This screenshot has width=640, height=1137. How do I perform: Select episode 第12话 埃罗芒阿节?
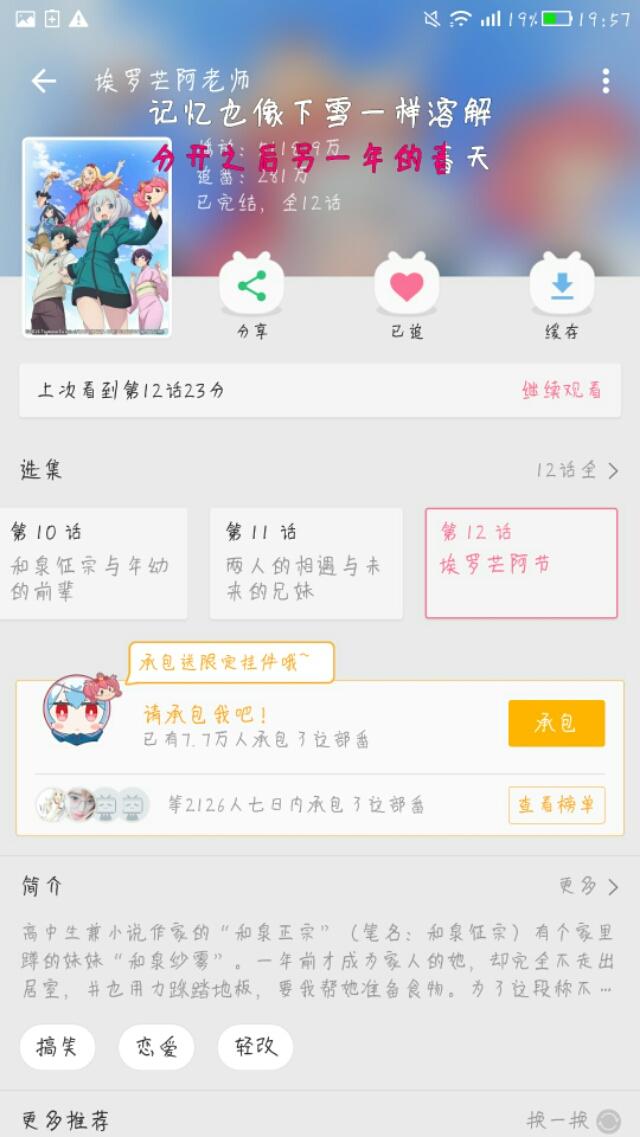point(520,563)
